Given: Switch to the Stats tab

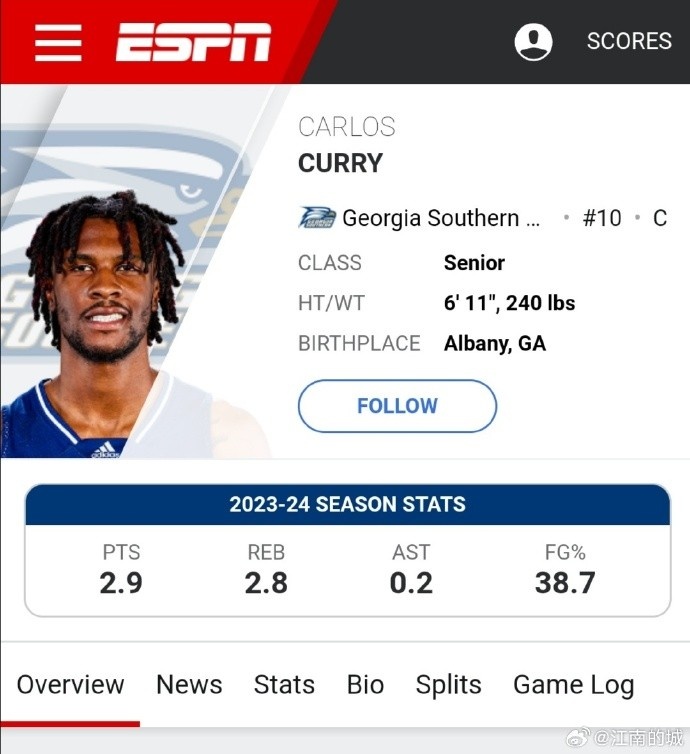Looking at the screenshot, I should [x=284, y=685].
